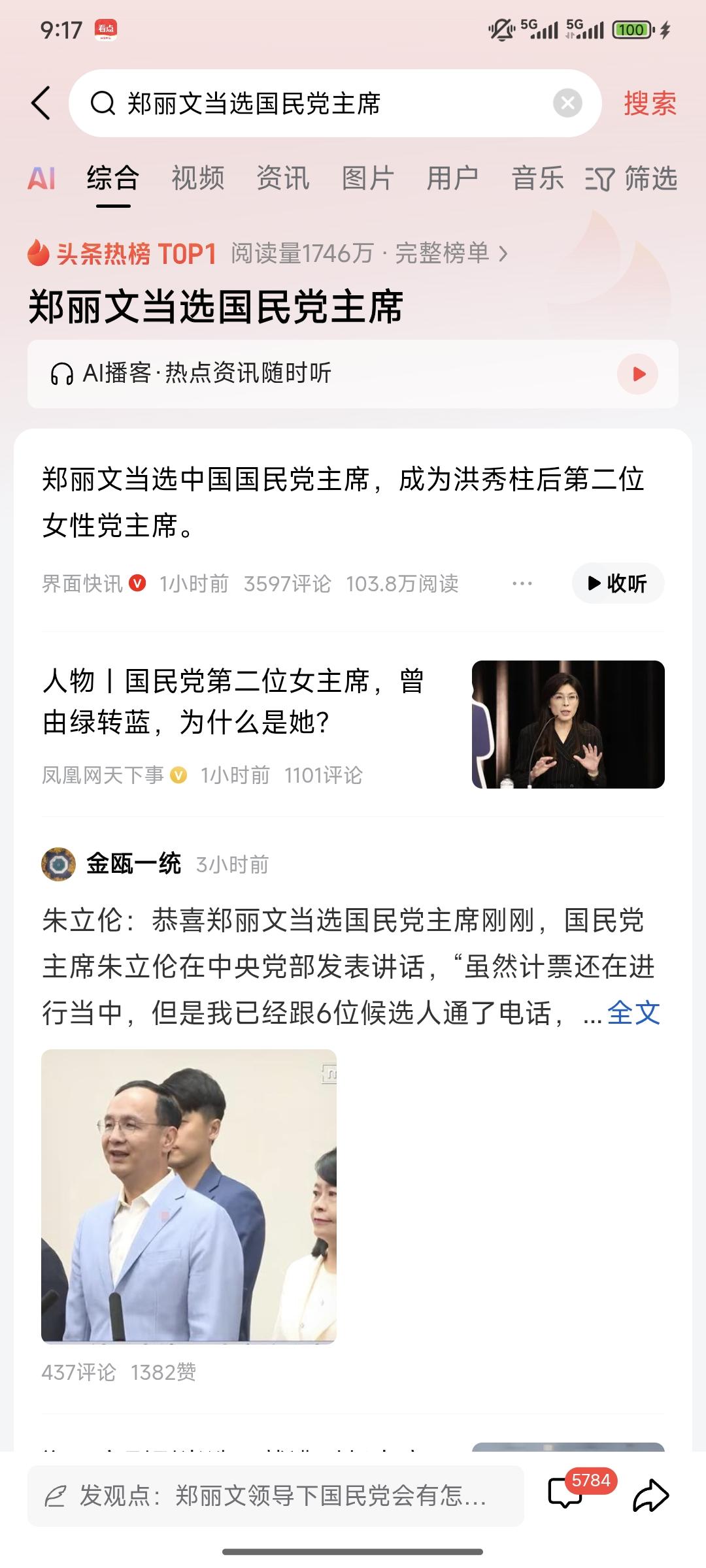This screenshot has height=1568, width=706.
Task: Go back with the top-left arrow
Action: tap(41, 103)
